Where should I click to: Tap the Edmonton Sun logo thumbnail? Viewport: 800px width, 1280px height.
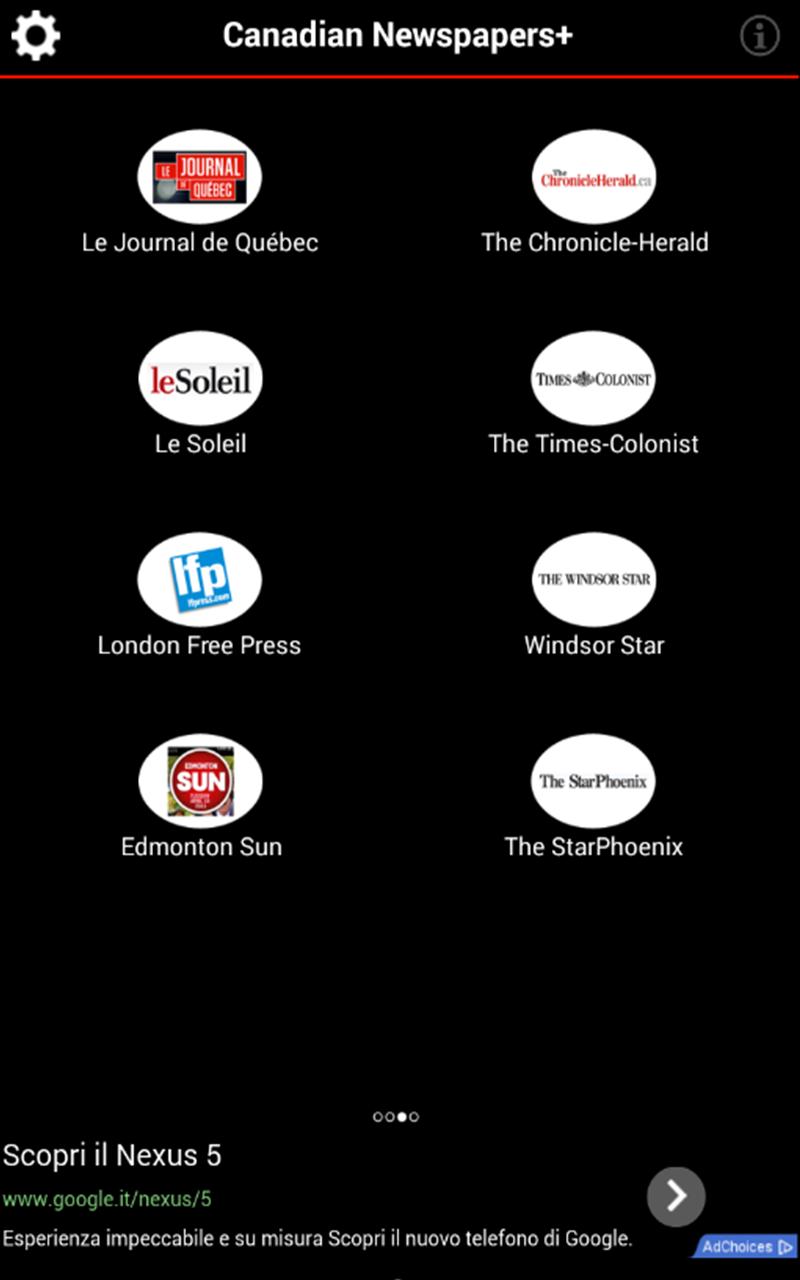coord(200,781)
